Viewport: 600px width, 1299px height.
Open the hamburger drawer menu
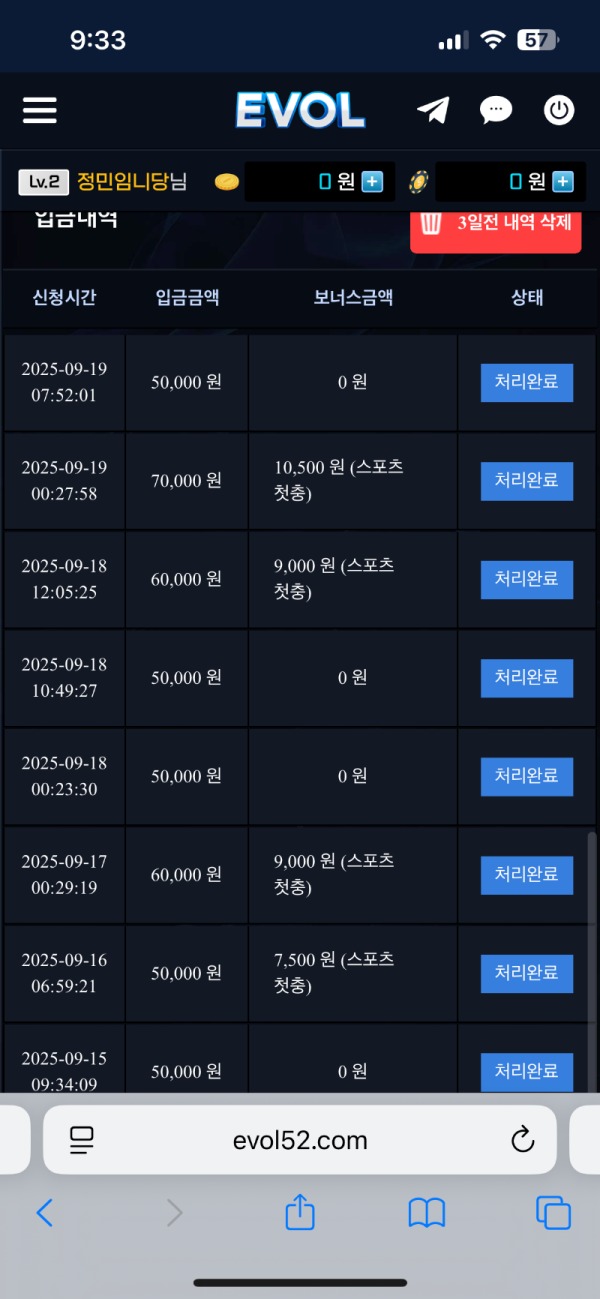tap(40, 110)
